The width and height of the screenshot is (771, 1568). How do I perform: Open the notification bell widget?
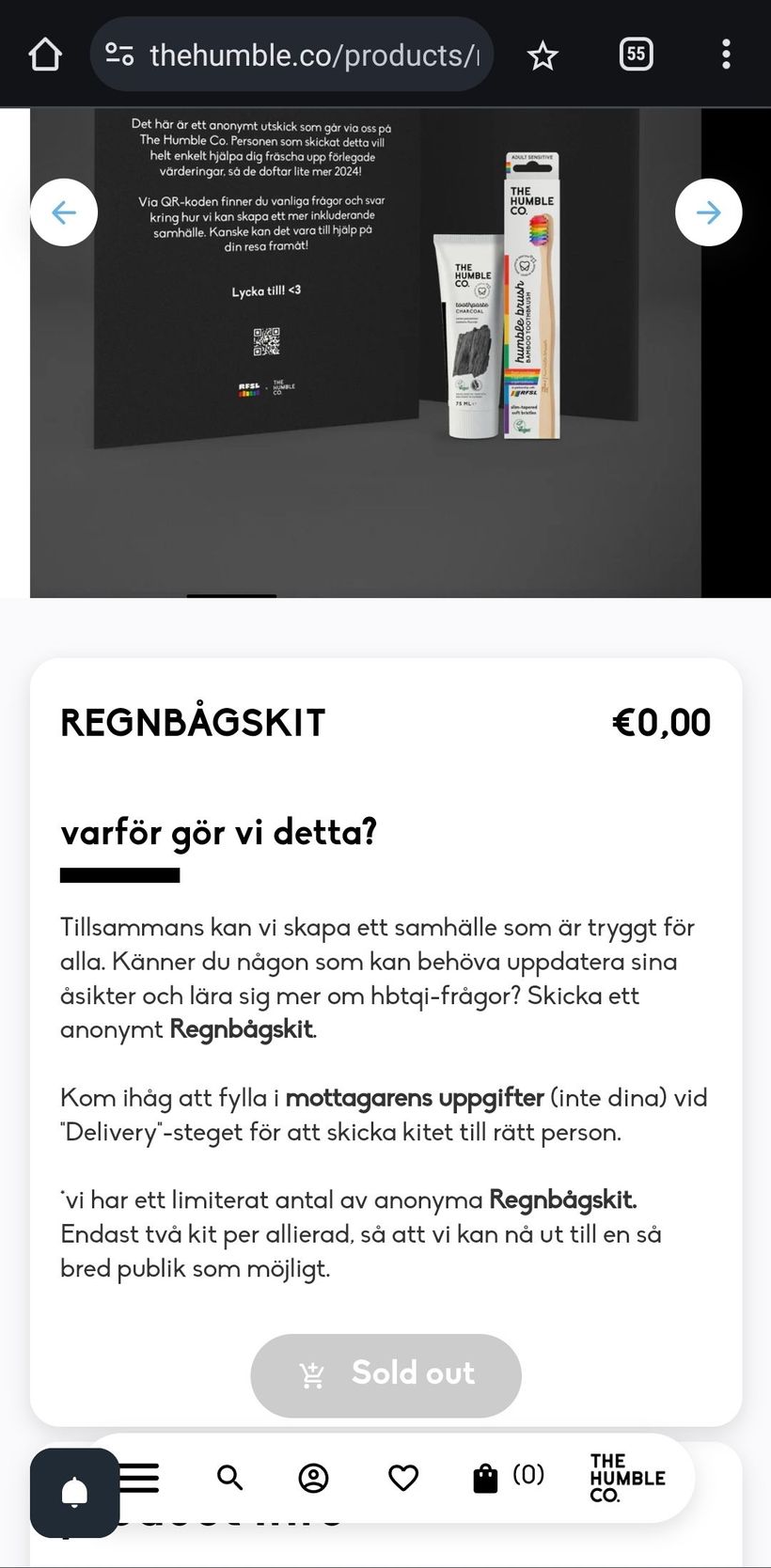tap(74, 1492)
